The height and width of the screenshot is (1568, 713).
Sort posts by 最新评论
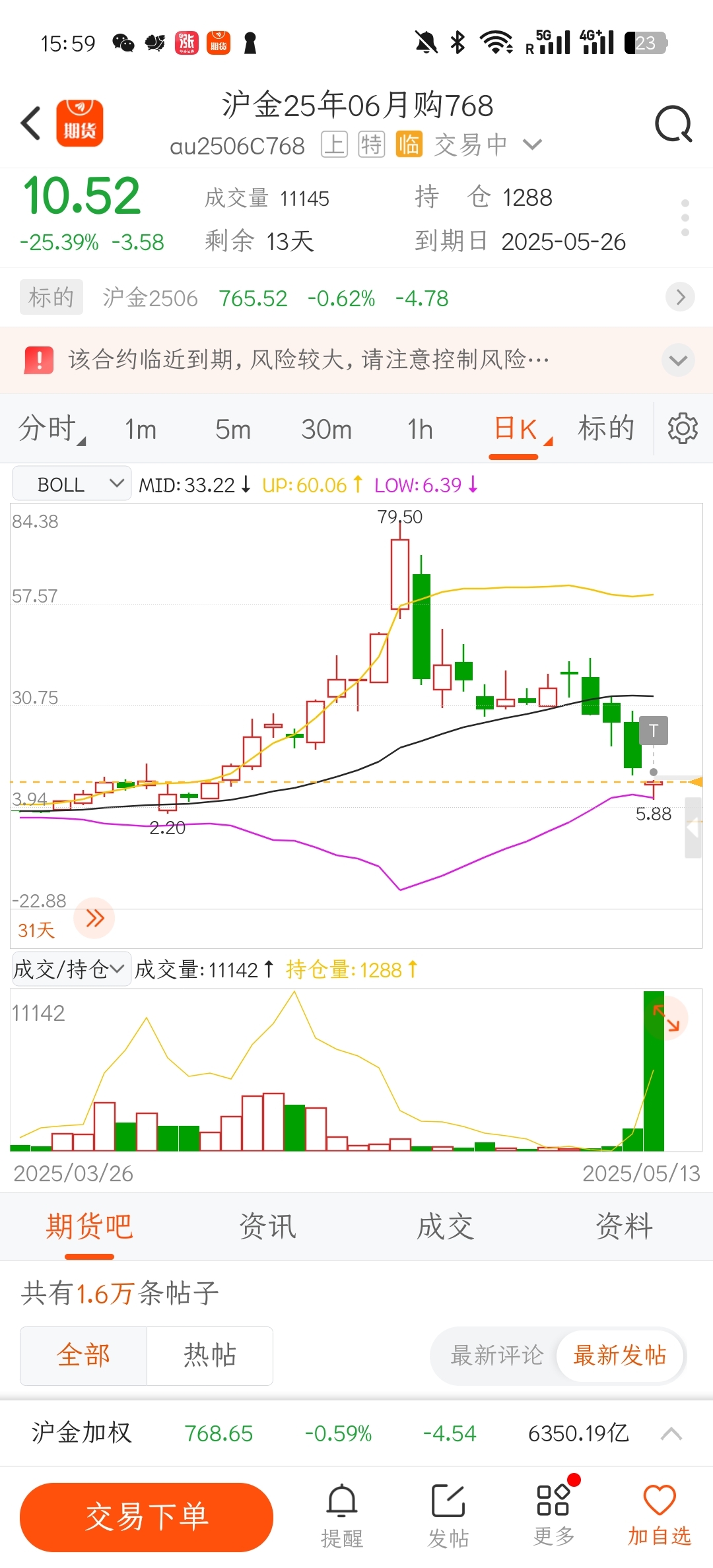pos(496,1356)
